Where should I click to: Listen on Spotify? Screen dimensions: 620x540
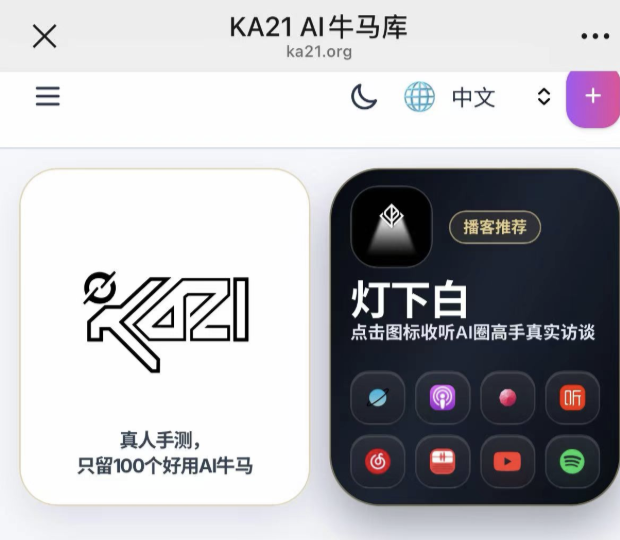[572, 462]
